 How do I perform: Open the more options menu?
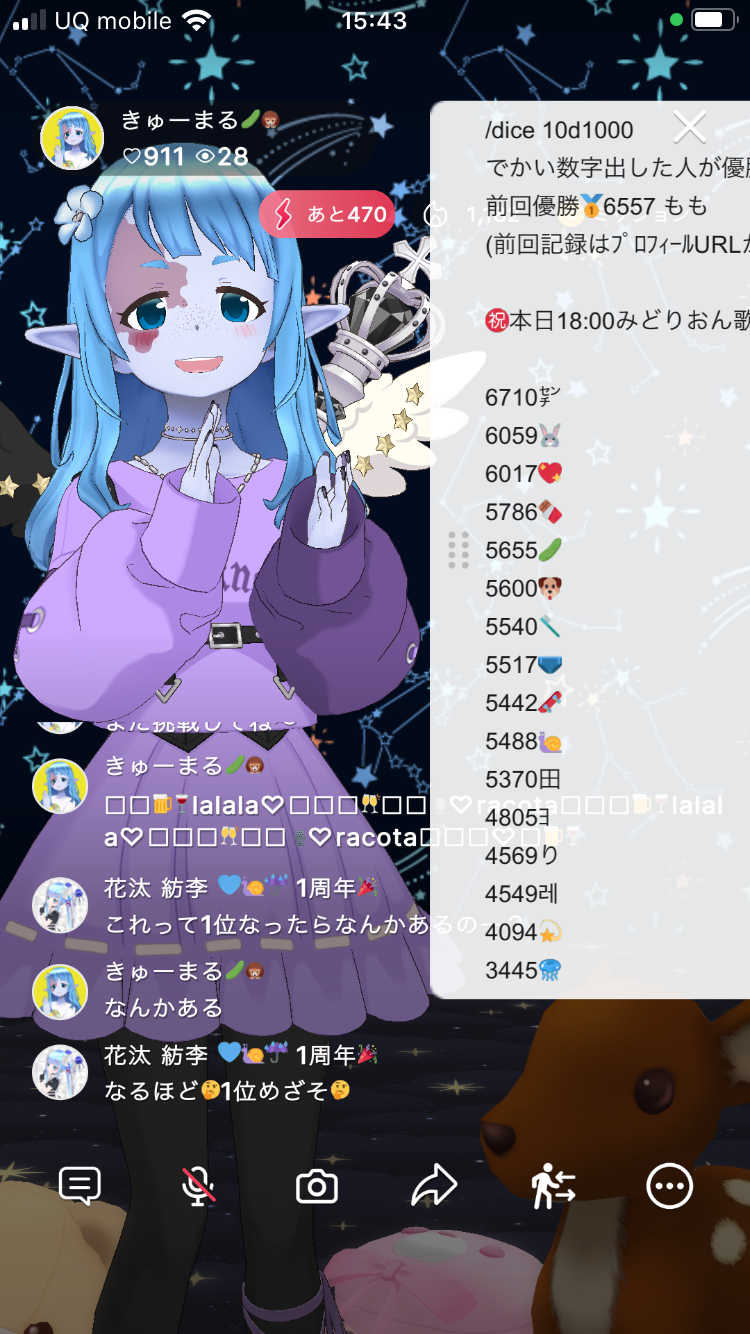pos(669,1186)
